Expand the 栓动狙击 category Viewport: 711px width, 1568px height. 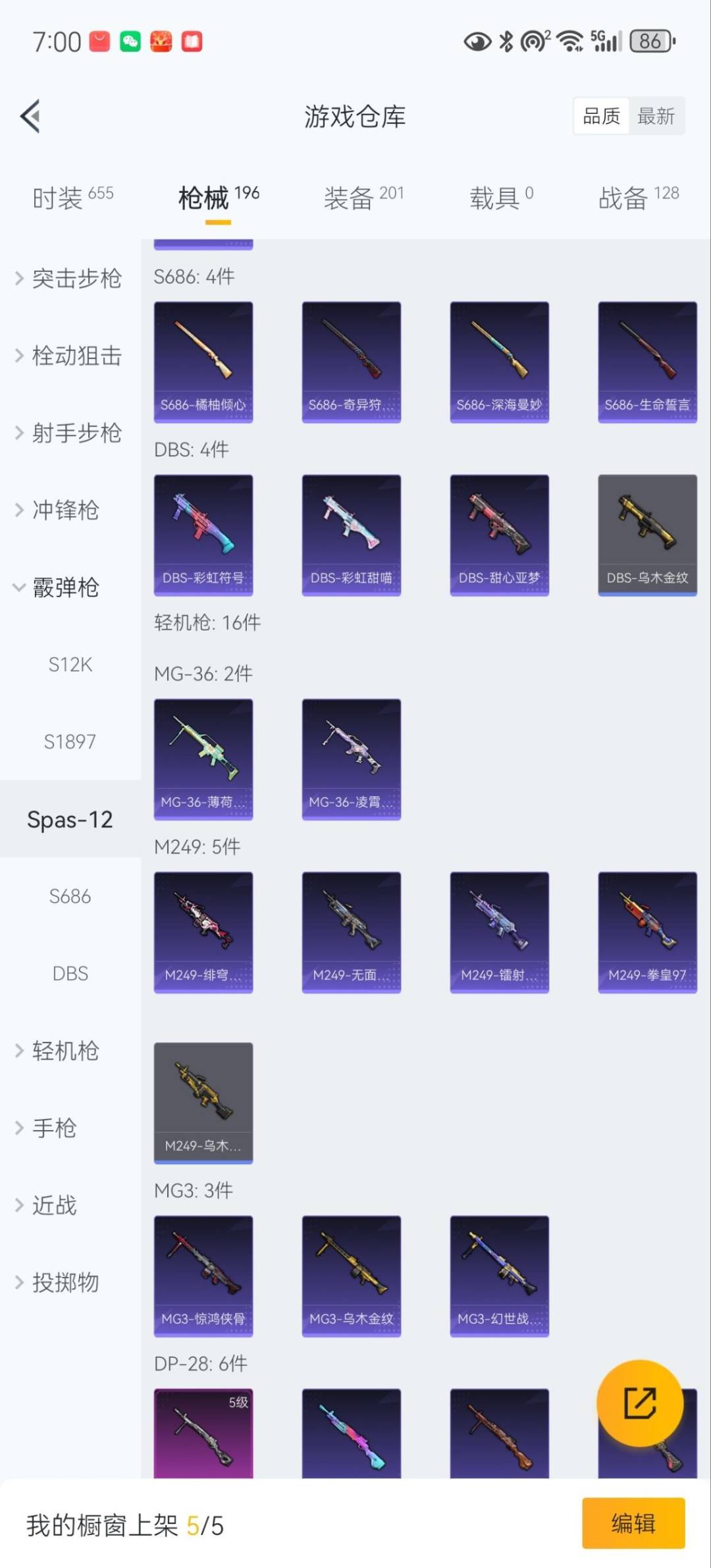tap(69, 356)
